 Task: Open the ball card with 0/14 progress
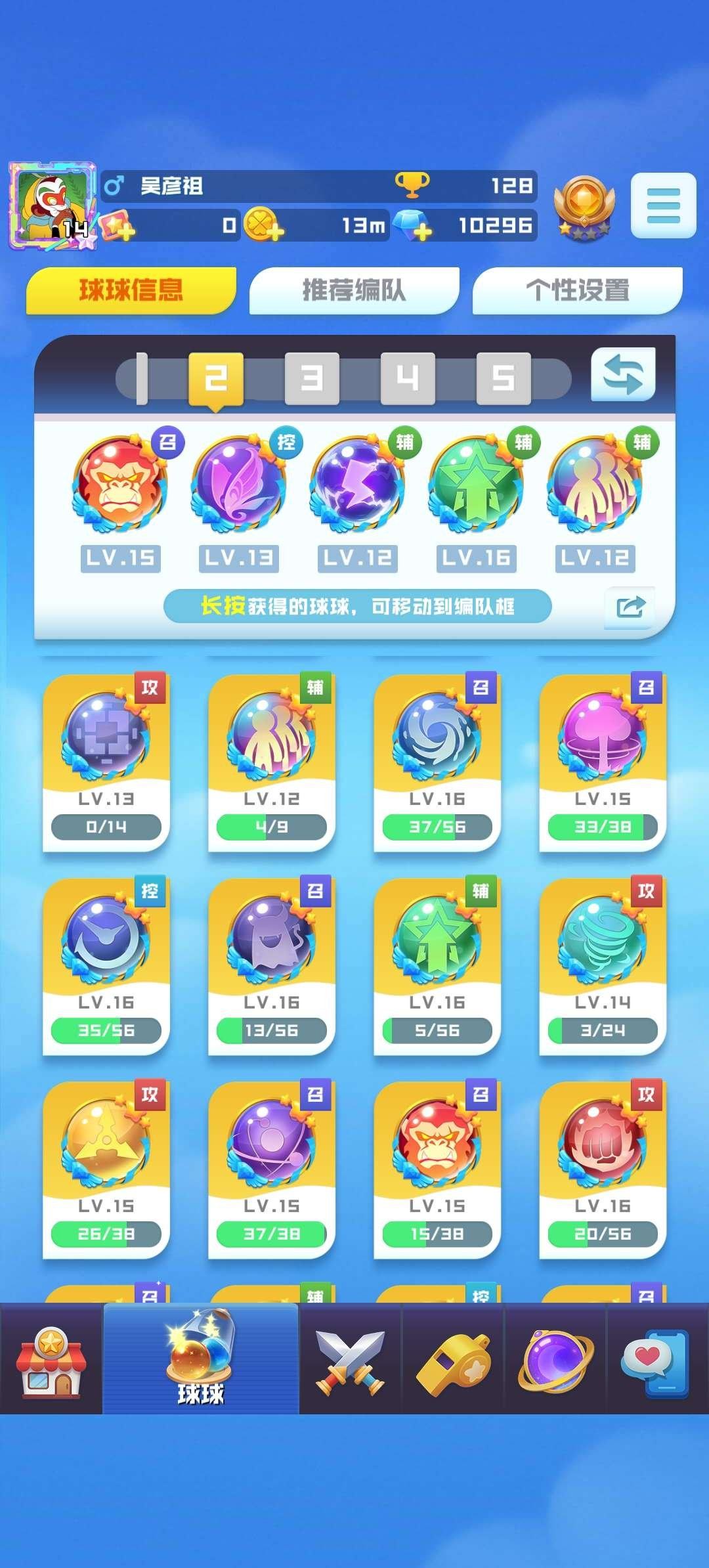[106, 762]
